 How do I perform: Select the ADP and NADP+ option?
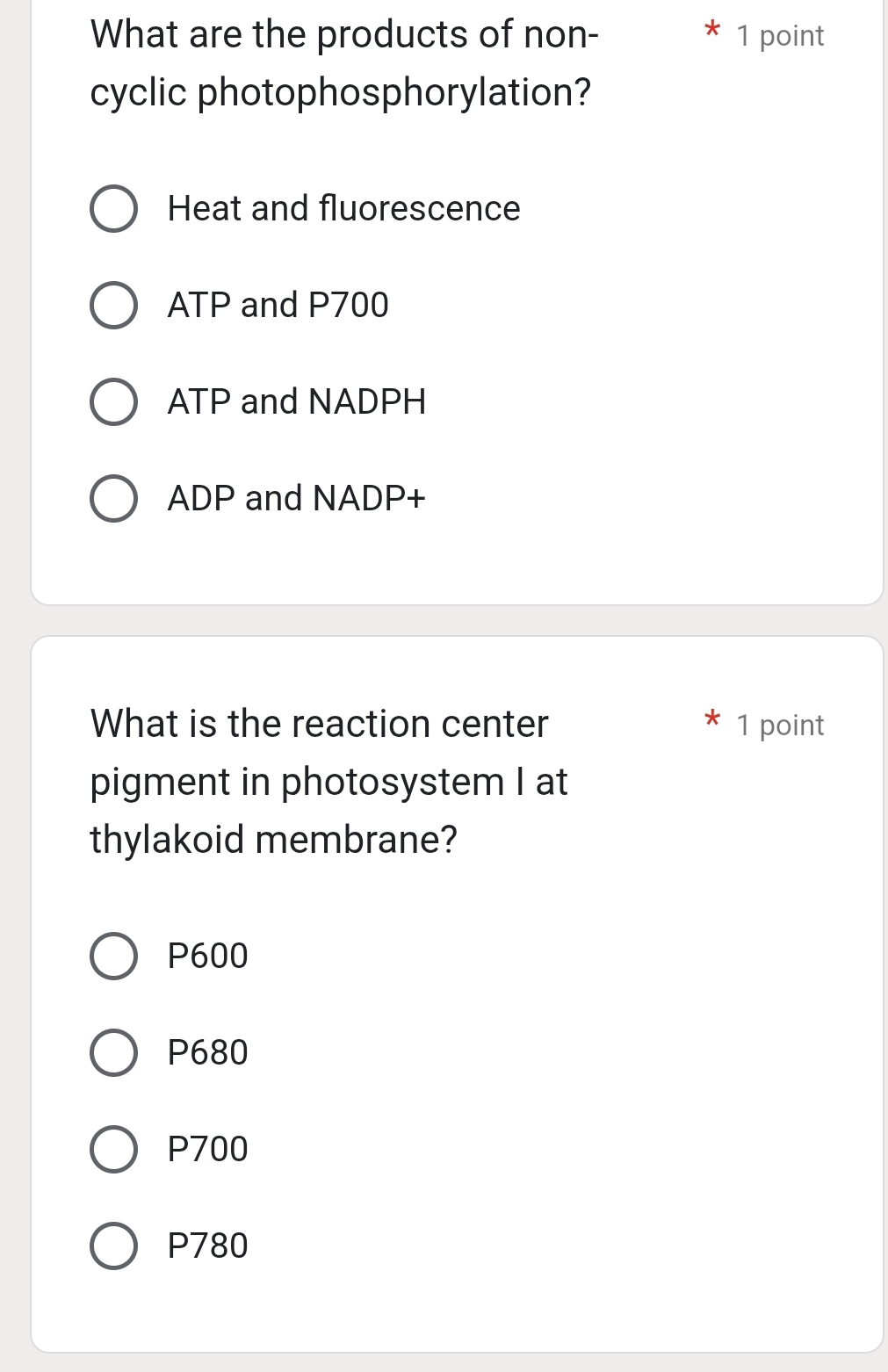[114, 498]
